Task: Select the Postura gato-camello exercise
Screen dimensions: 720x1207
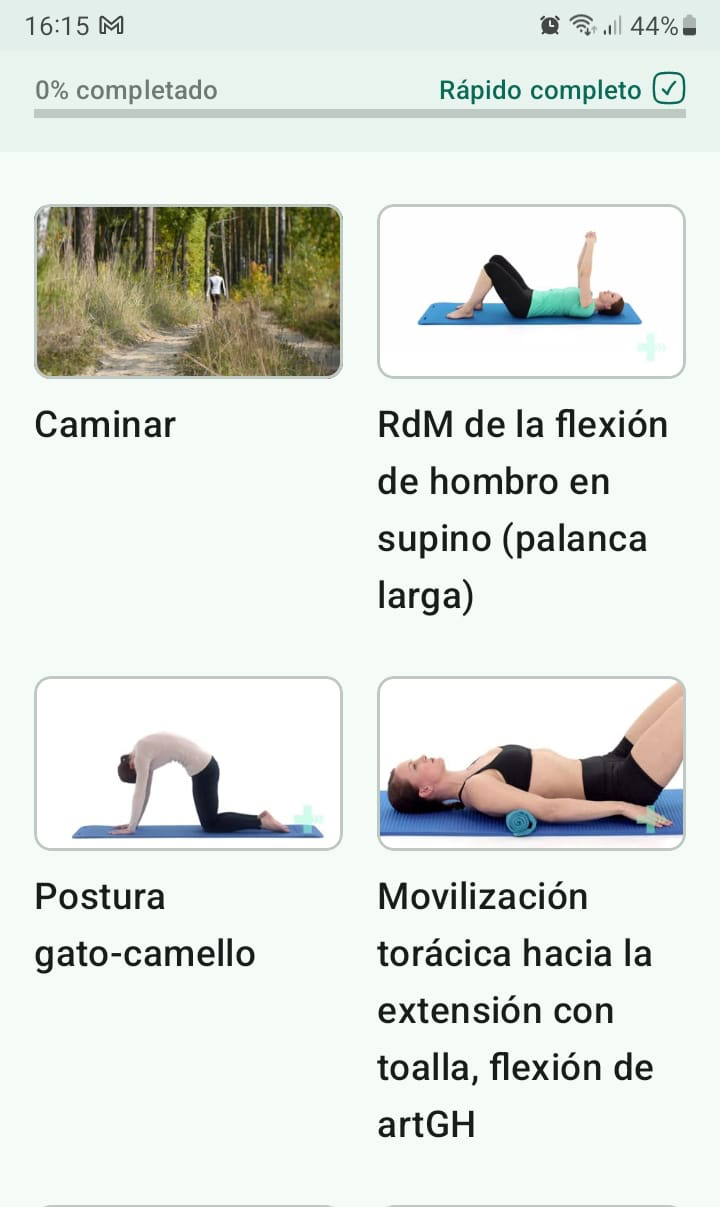Action: [x=188, y=763]
